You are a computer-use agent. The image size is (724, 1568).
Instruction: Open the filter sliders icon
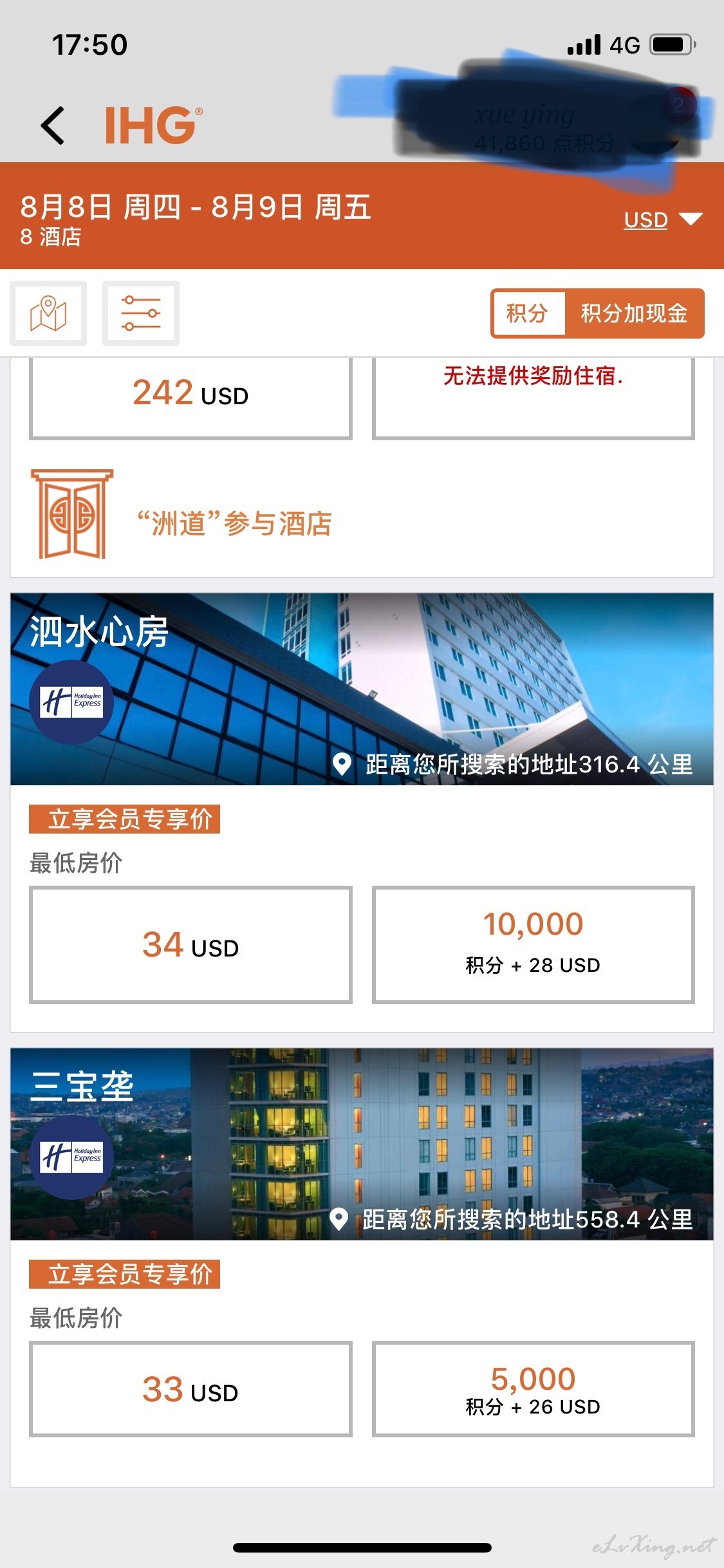coord(141,313)
